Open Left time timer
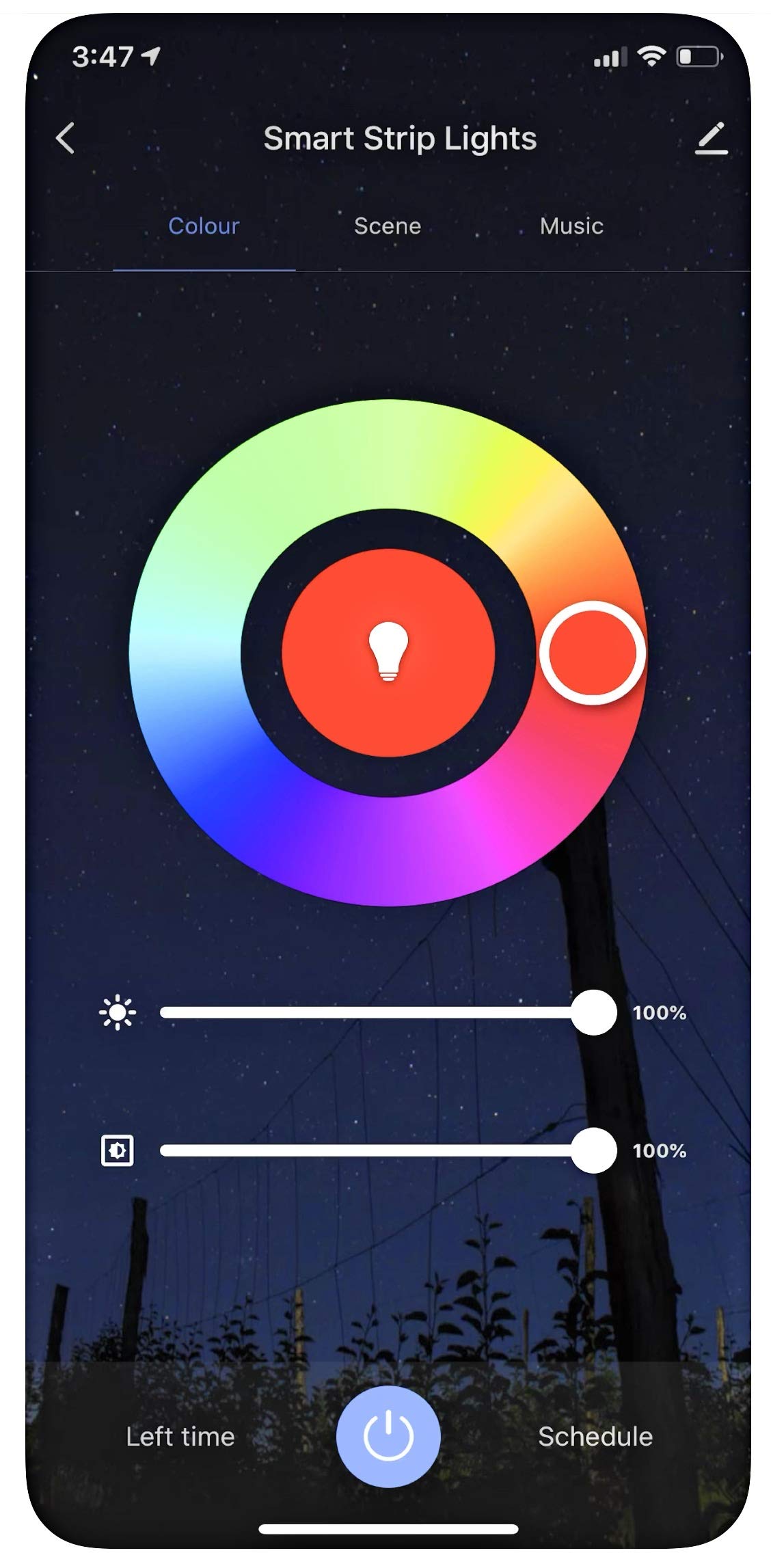This screenshot has height=1568, width=771. click(180, 1437)
